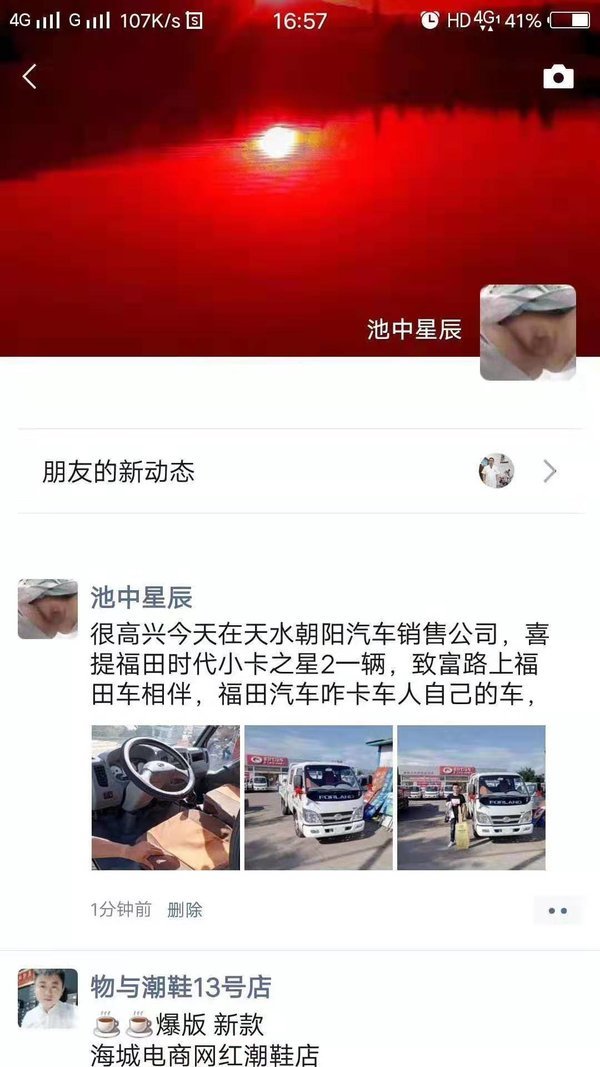View the third photo with person and truck
The width and height of the screenshot is (600, 1067).
pos(471,797)
